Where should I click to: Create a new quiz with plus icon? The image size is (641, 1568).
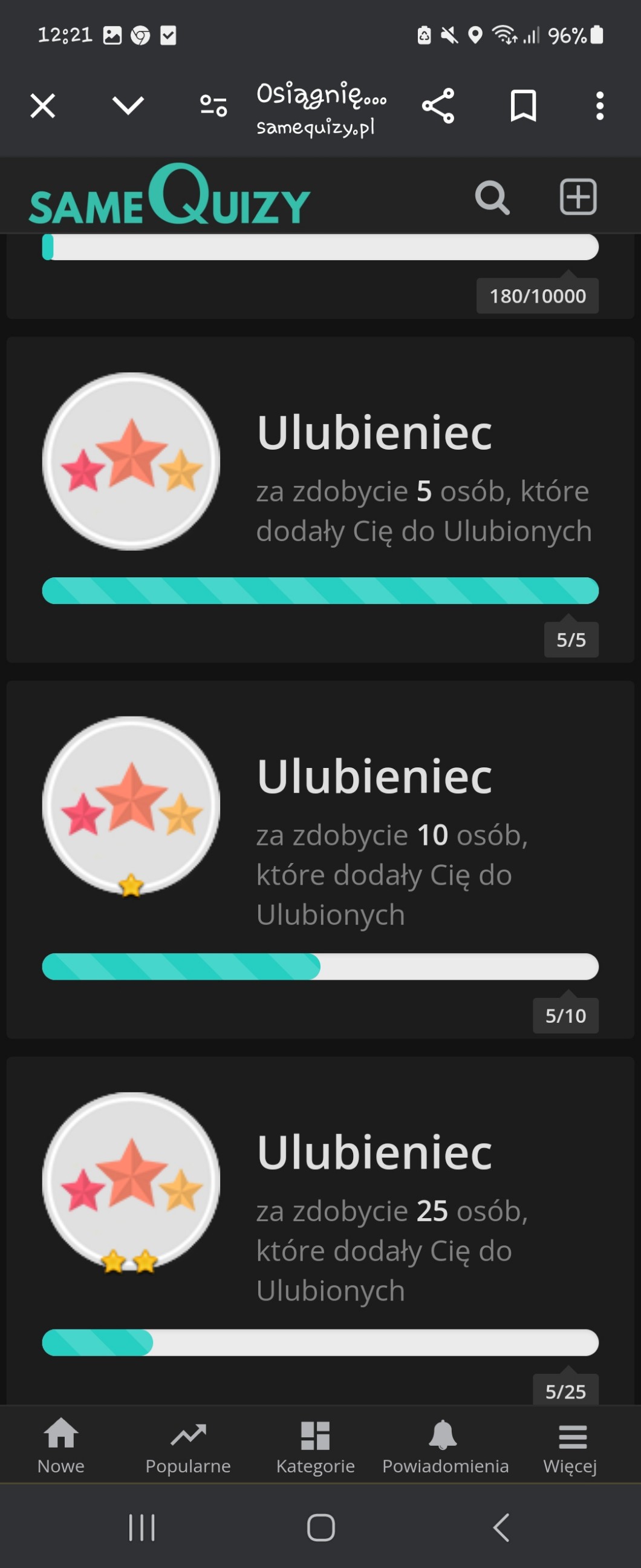(578, 197)
